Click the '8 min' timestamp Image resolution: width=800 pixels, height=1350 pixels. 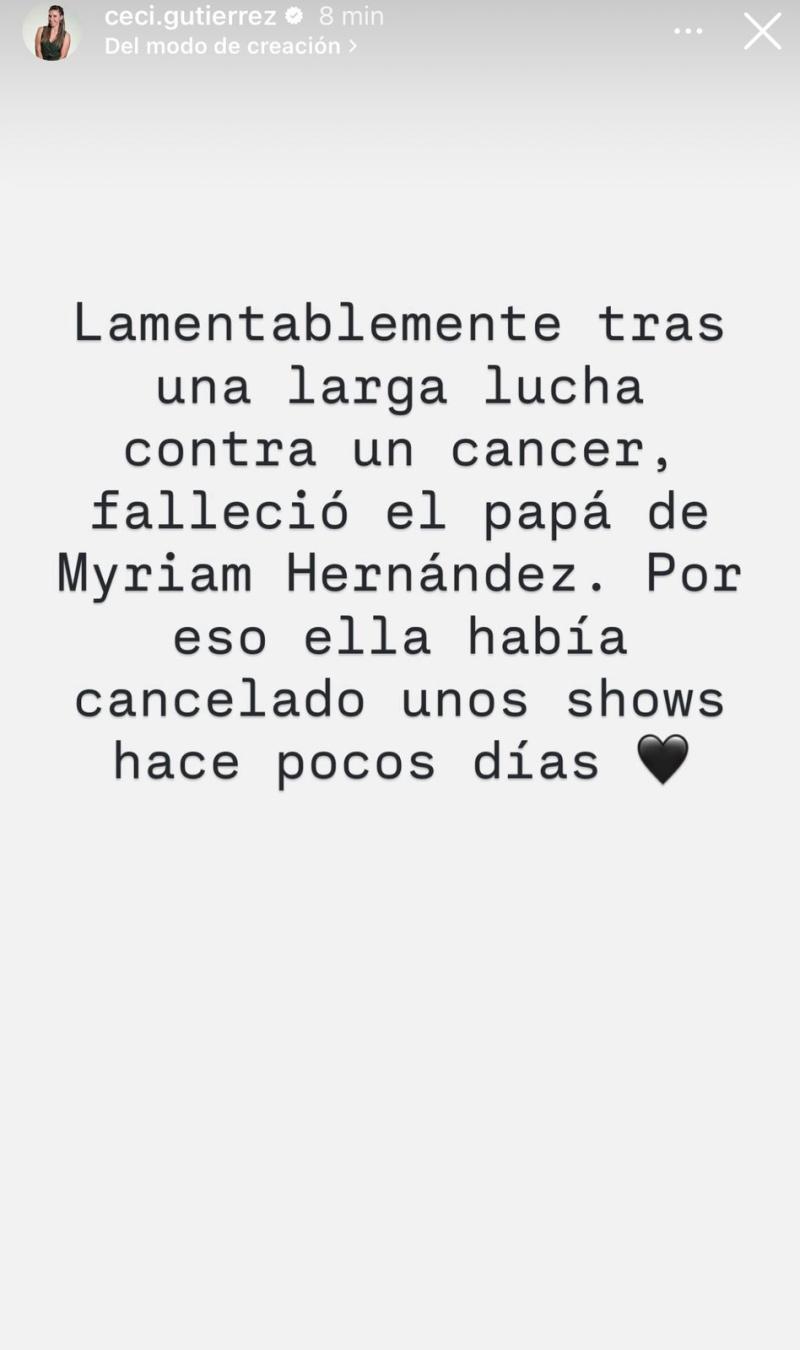(x=350, y=15)
